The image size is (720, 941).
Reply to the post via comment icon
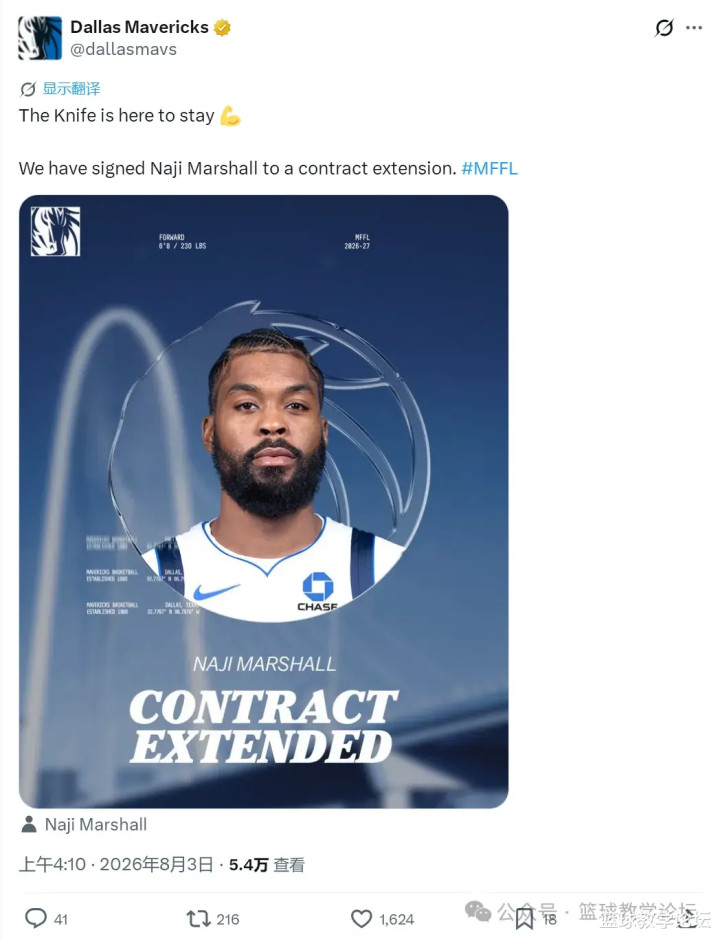36,918
